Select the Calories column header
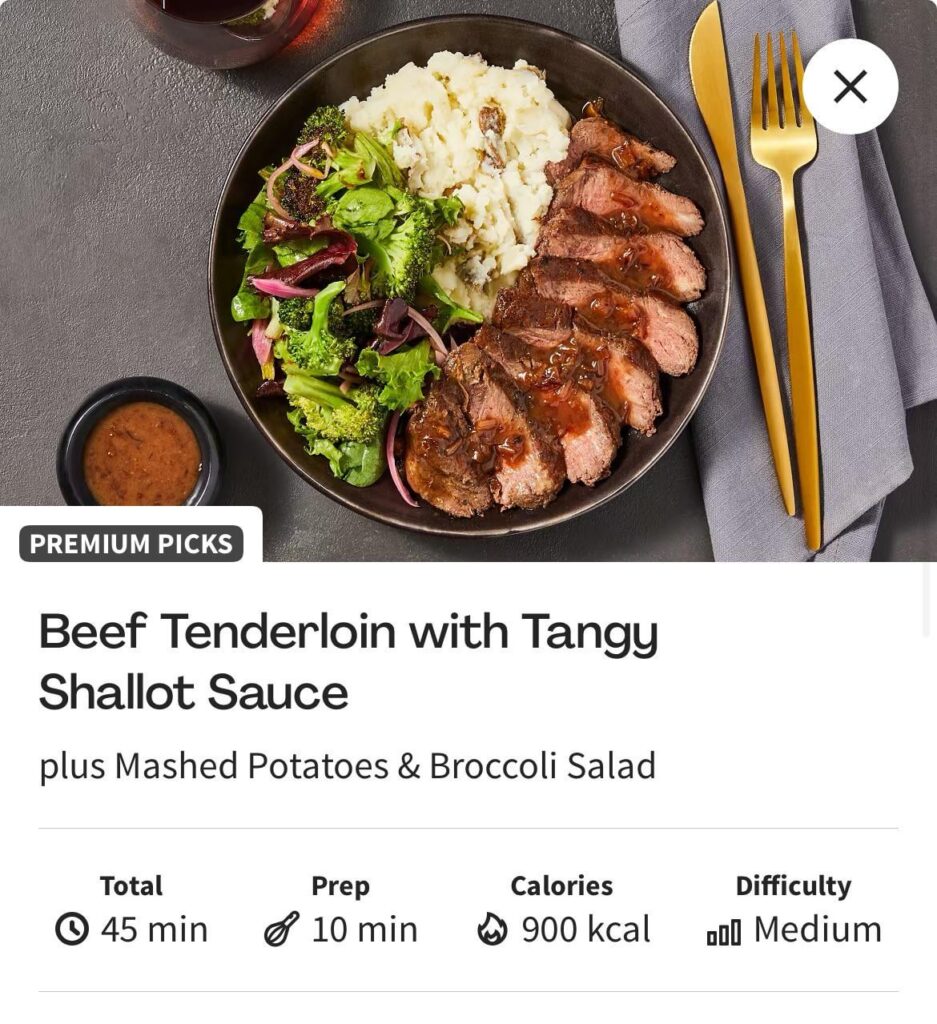 [561, 885]
